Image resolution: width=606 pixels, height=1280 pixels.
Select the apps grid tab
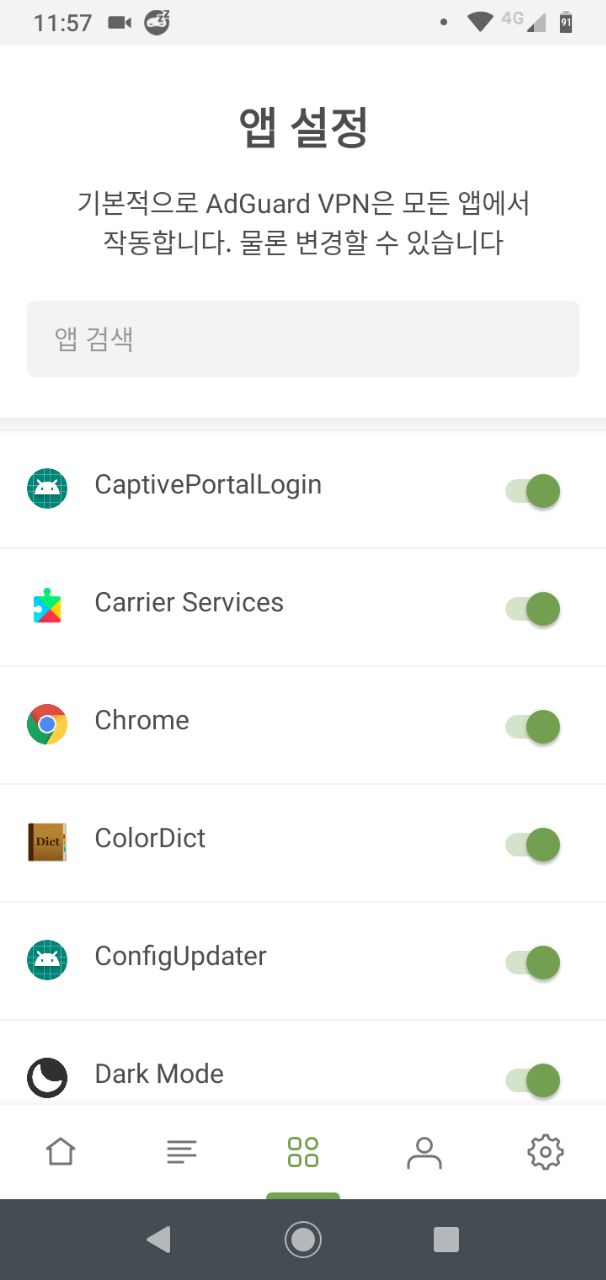(303, 1152)
